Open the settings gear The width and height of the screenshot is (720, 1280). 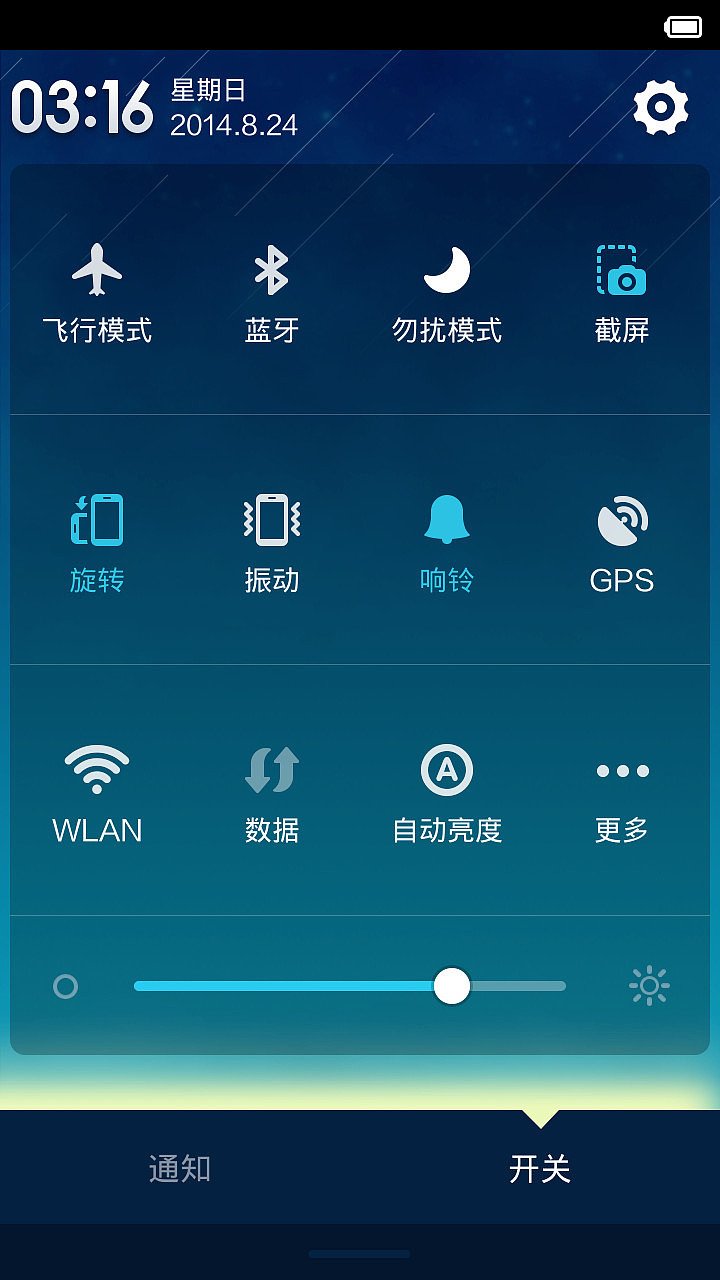(x=660, y=106)
